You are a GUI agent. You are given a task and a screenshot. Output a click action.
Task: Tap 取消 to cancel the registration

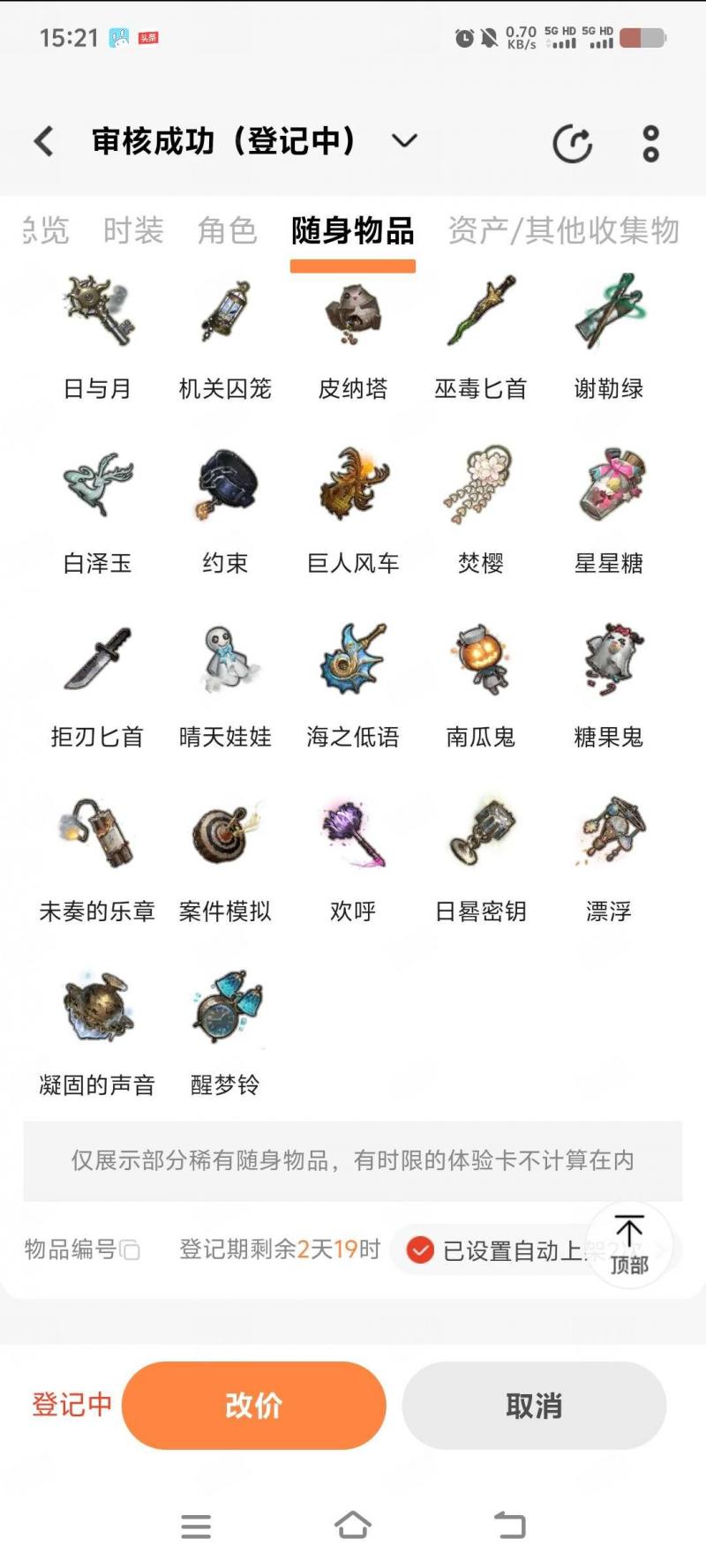(534, 1405)
